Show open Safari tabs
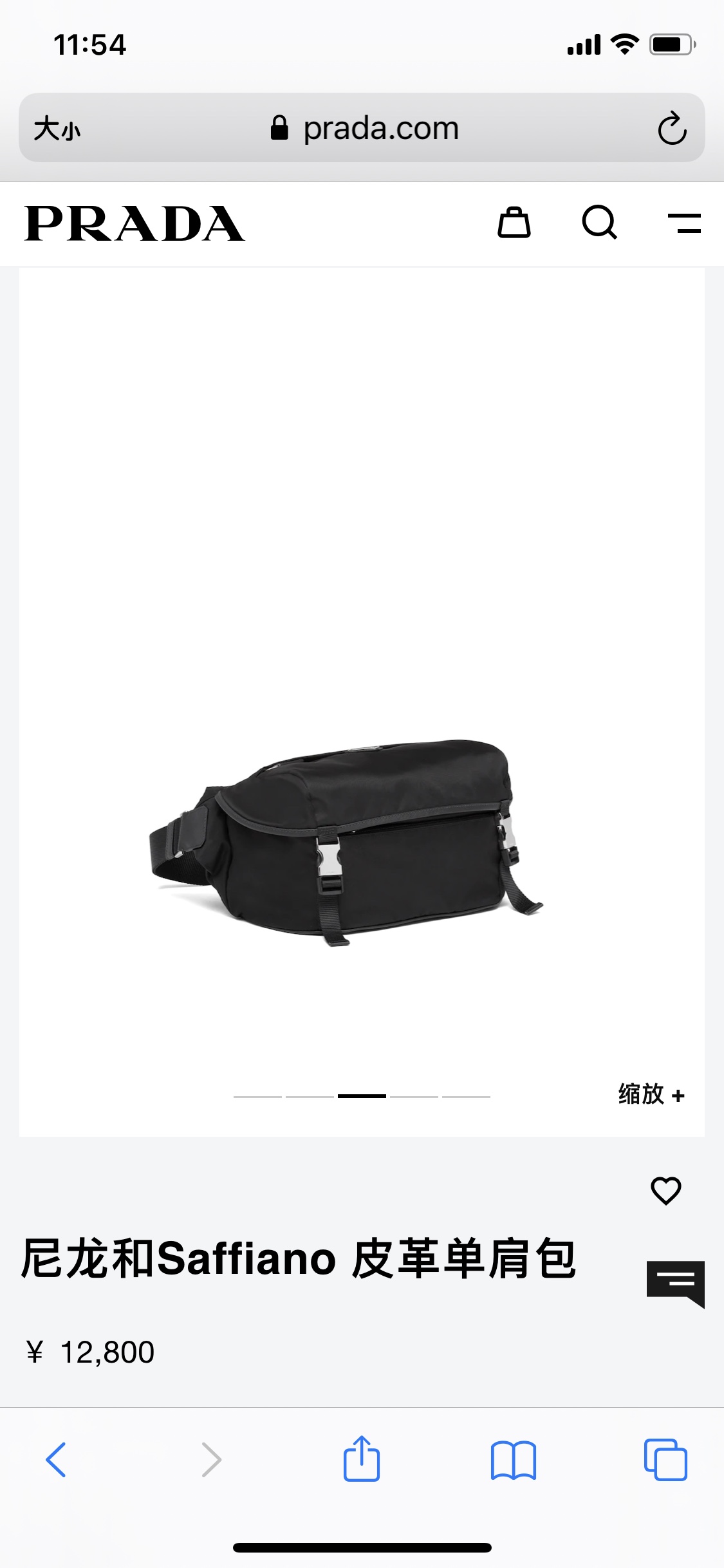Screen dimensions: 724x1568 (x=665, y=1459)
